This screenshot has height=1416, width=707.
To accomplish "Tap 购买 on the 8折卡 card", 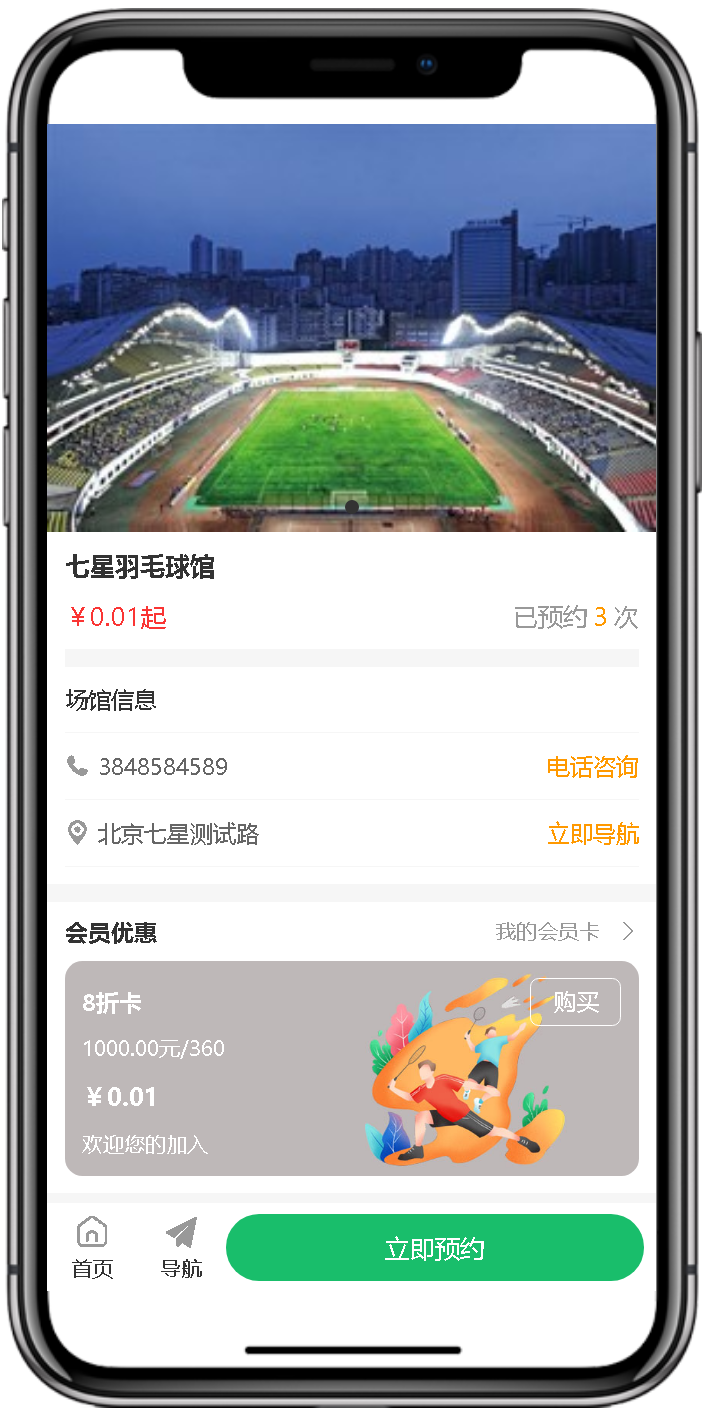I will click(x=575, y=1002).
